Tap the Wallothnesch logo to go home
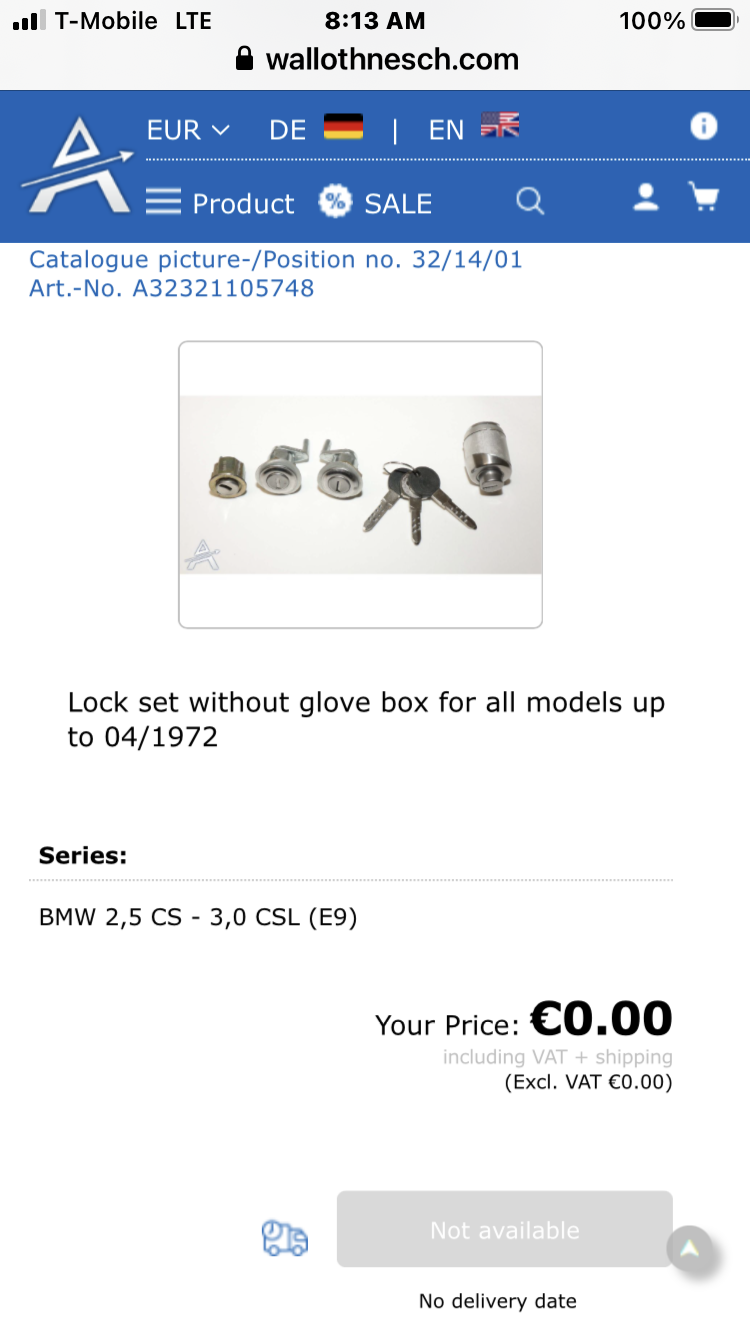Image resolution: width=750 pixels, height=1334 pixels. pyautogui.click(x=78, y=166)
